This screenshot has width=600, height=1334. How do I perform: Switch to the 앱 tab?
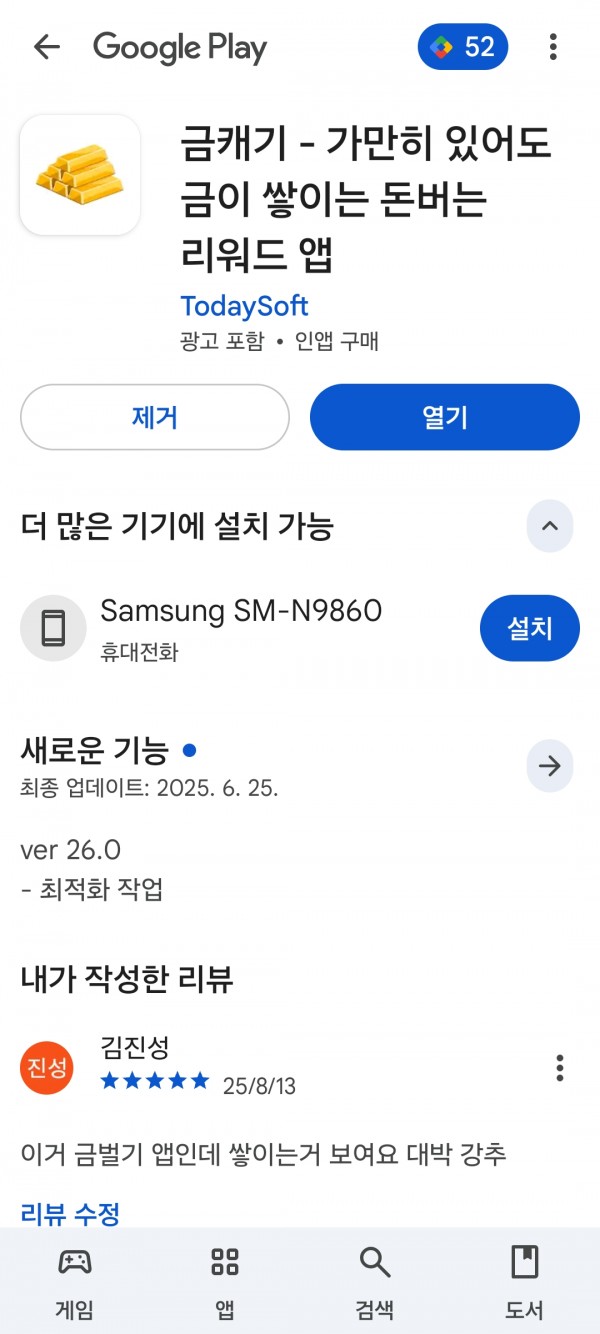pos(225,1281)
